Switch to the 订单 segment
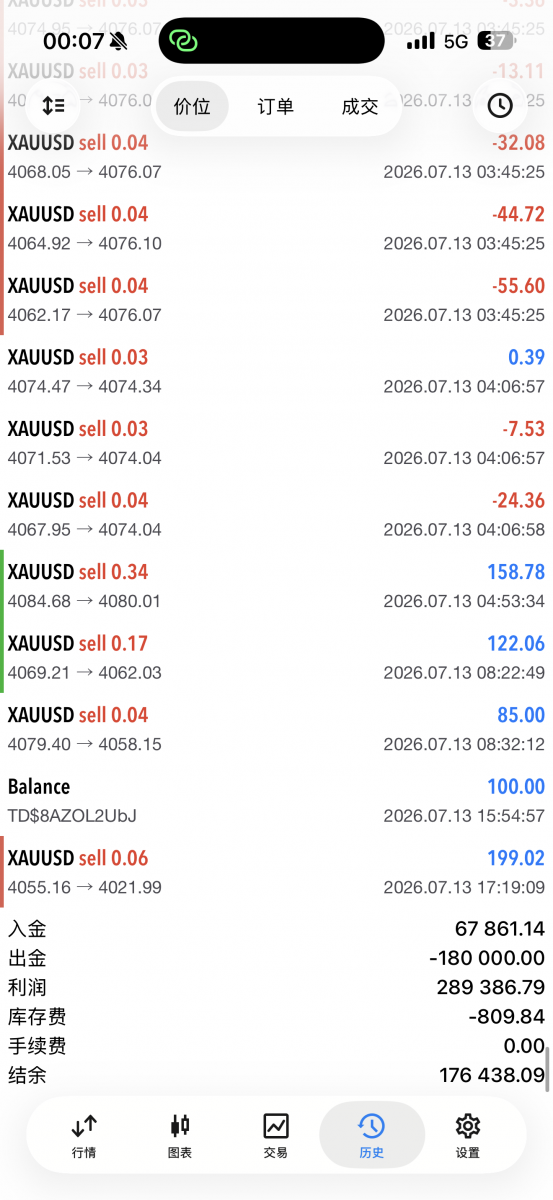The width and height of the screenshot is (553, 1200). pyautogui.click(x=276, y=106)
